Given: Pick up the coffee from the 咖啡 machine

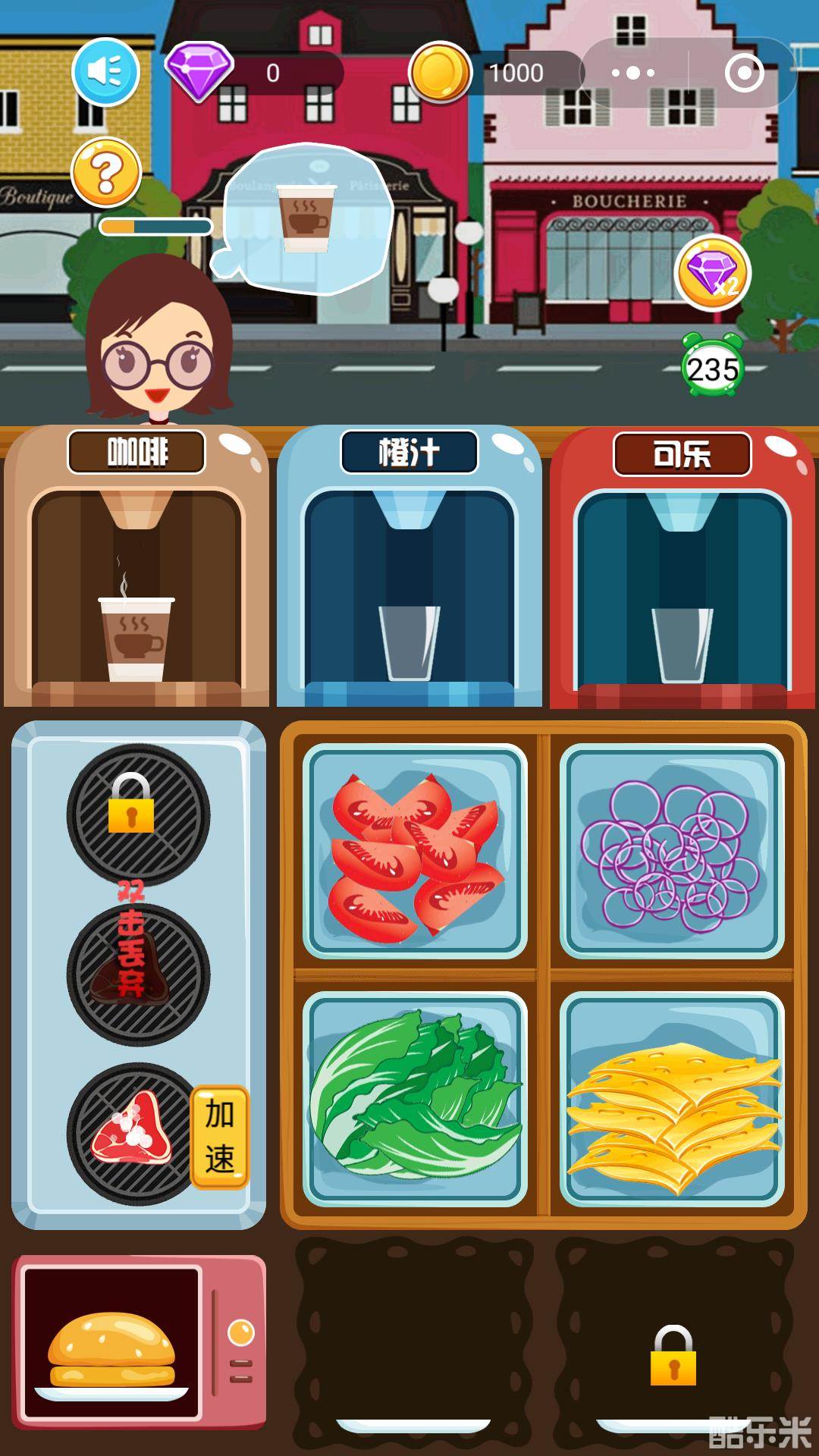Looking at the screenshot, I should (136, 639).
